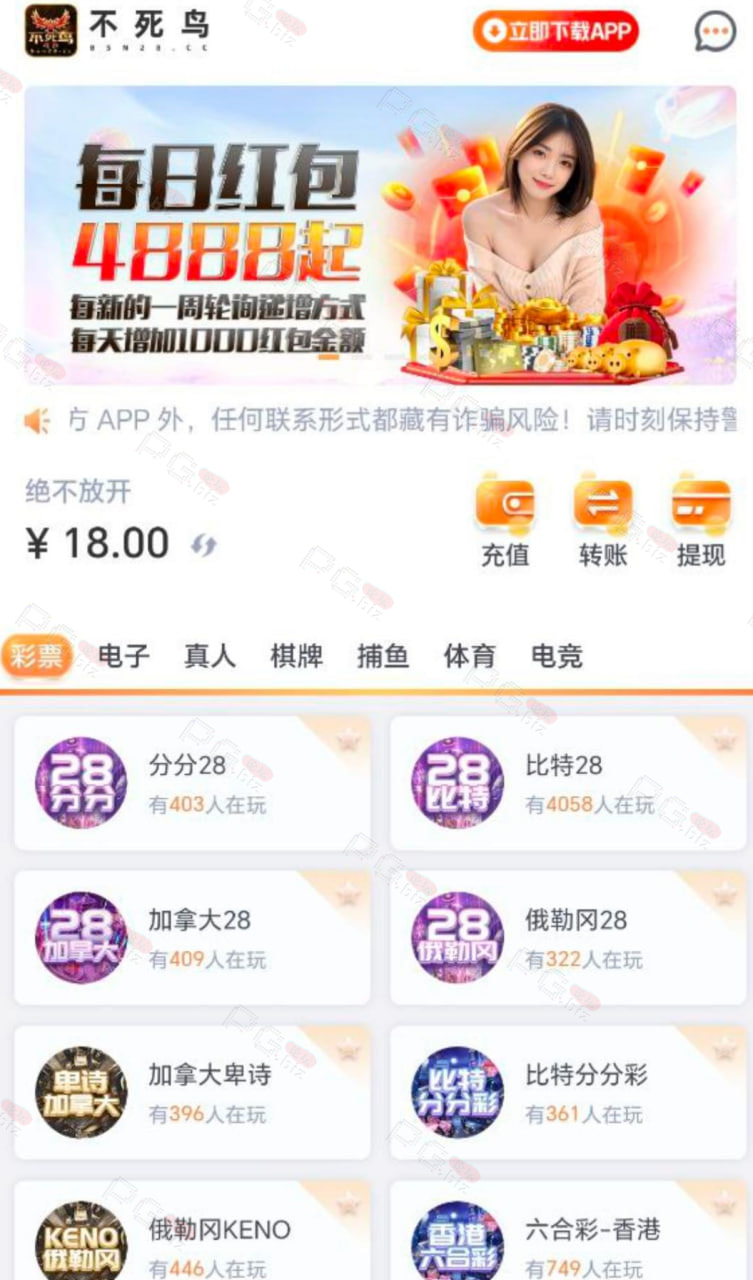The image size is (753, 1280).
Task: Open the 六合彩-香港 game card
Action: (x=568, y=1240)
